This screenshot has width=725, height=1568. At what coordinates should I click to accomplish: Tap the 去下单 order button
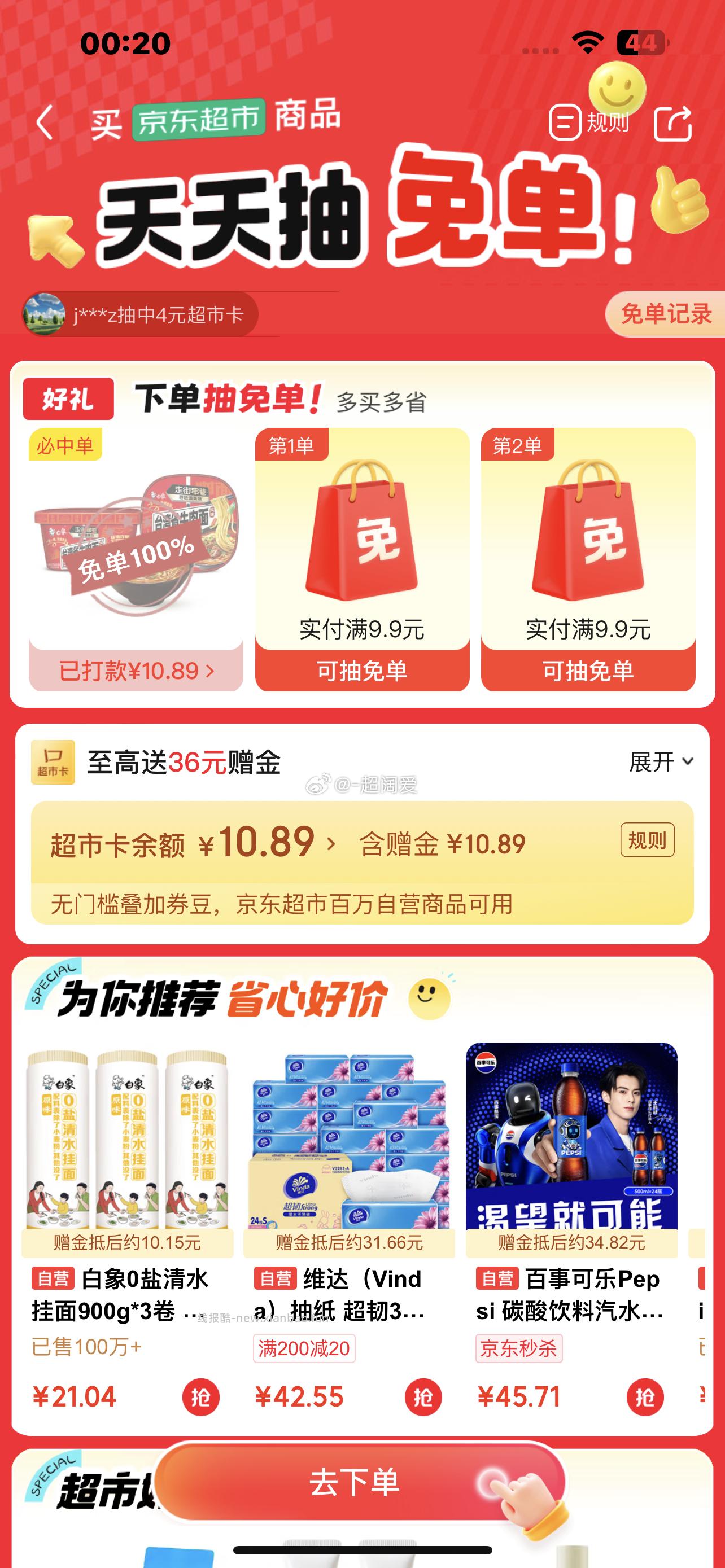coord(356,1482)
